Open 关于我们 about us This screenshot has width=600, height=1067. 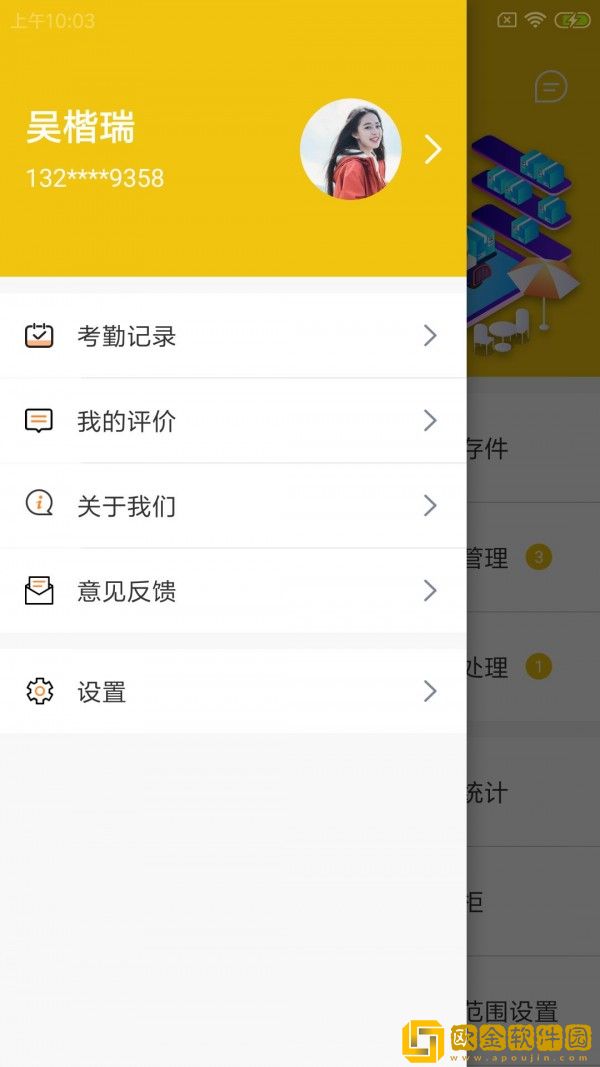[x=232, y=506]
